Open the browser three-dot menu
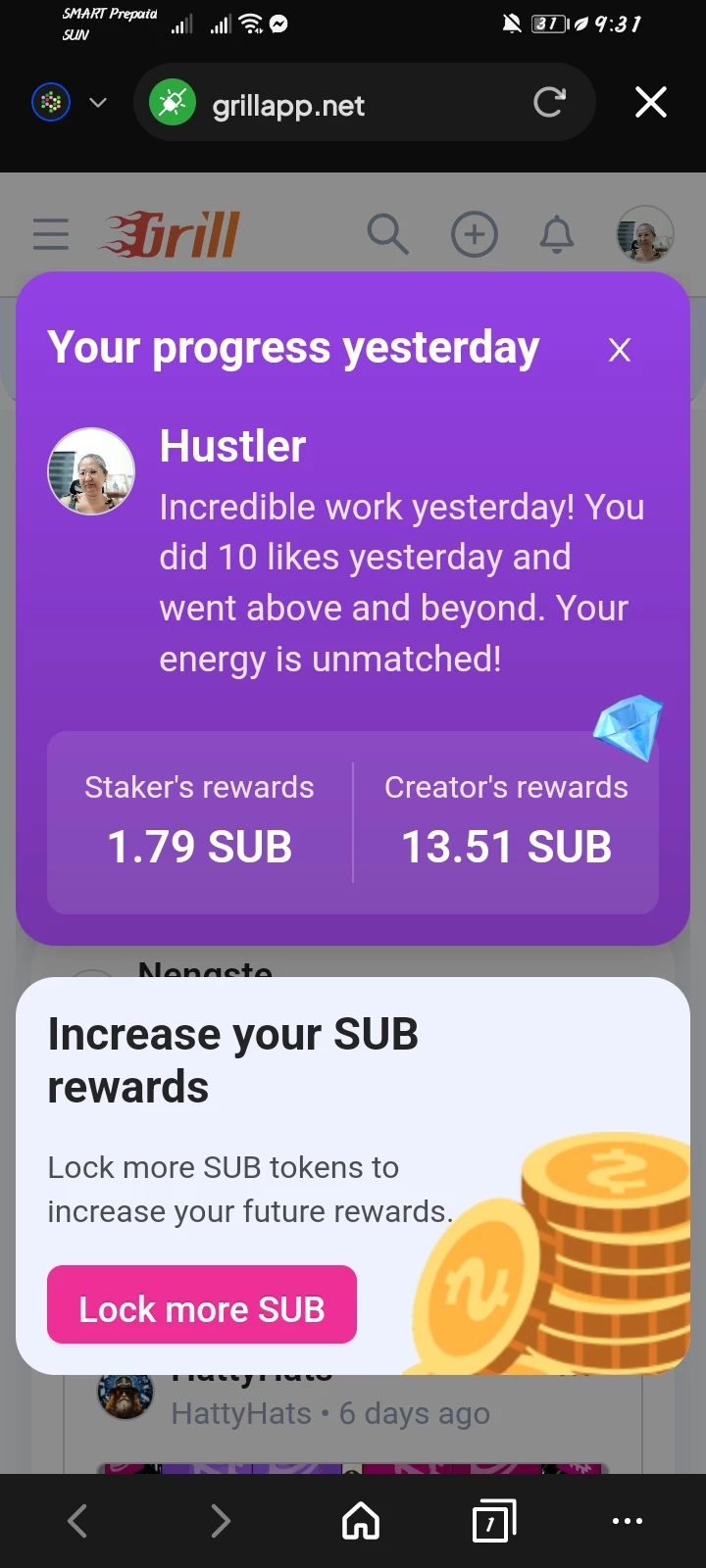The height and width of the screenshot is (1568, 706). coord(628,1521)
